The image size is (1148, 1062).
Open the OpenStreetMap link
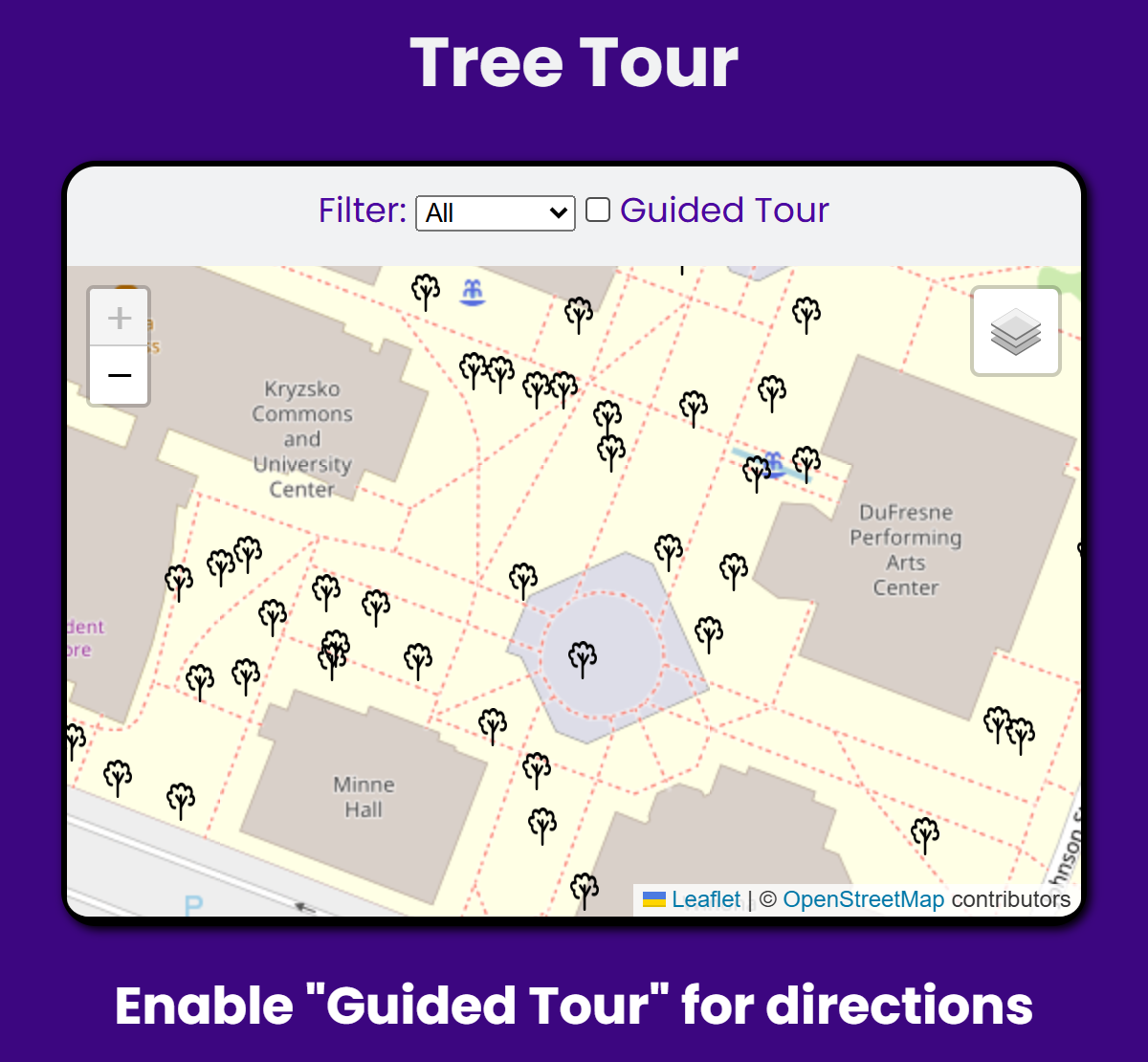point(863,899)
